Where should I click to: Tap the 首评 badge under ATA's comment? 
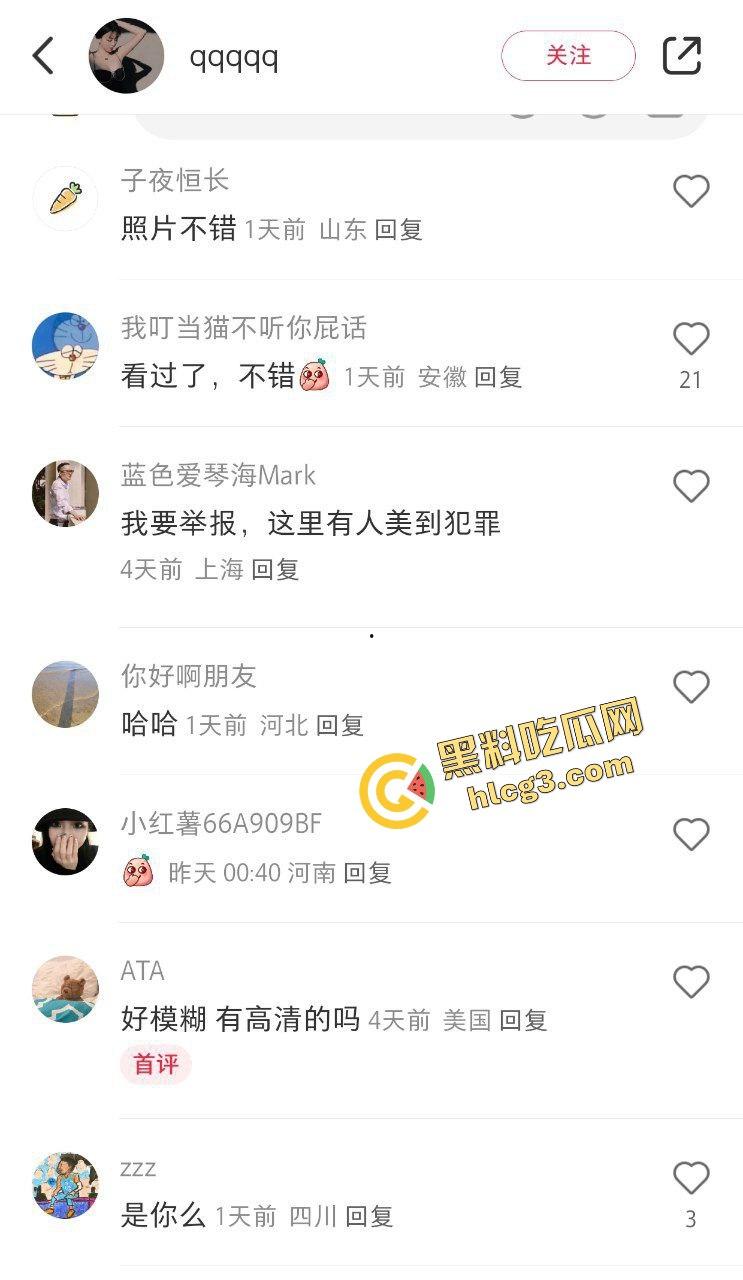click(x=155, y=1065)
